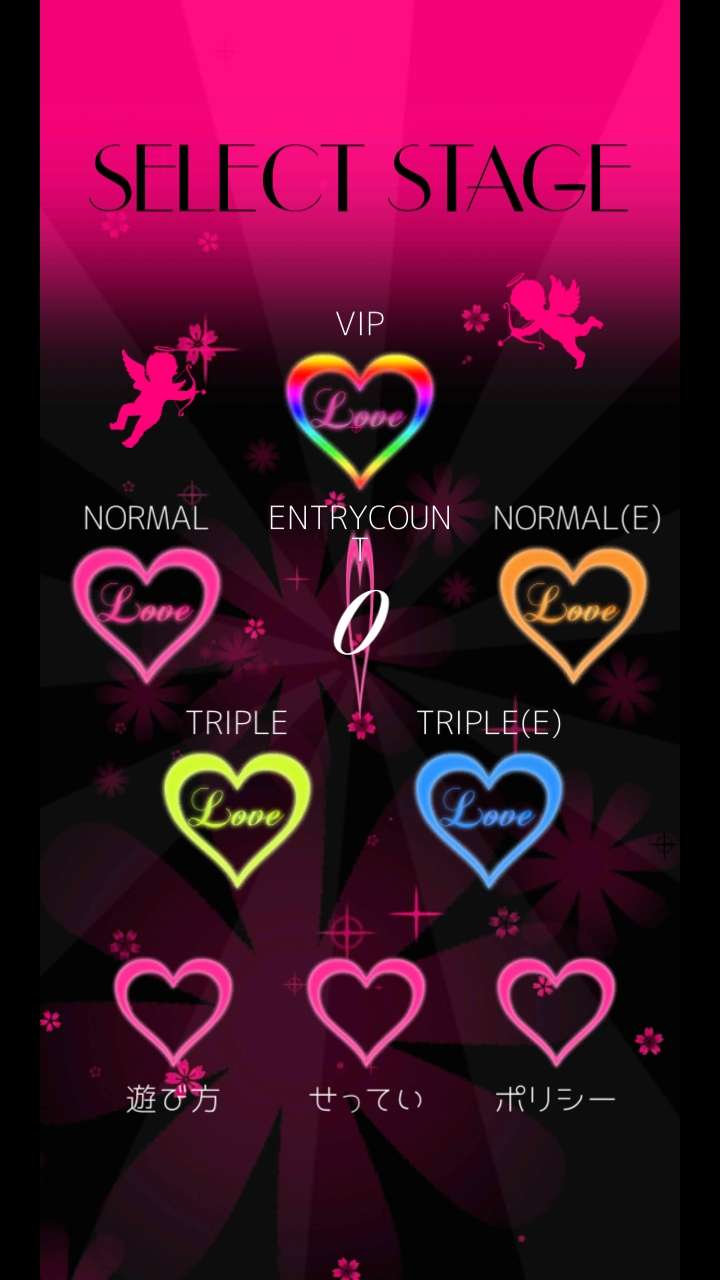This screenshot has width=720, height=1280.
Task: Pick the TRIPLE yellow heart stage
Action: pos(238,815)
